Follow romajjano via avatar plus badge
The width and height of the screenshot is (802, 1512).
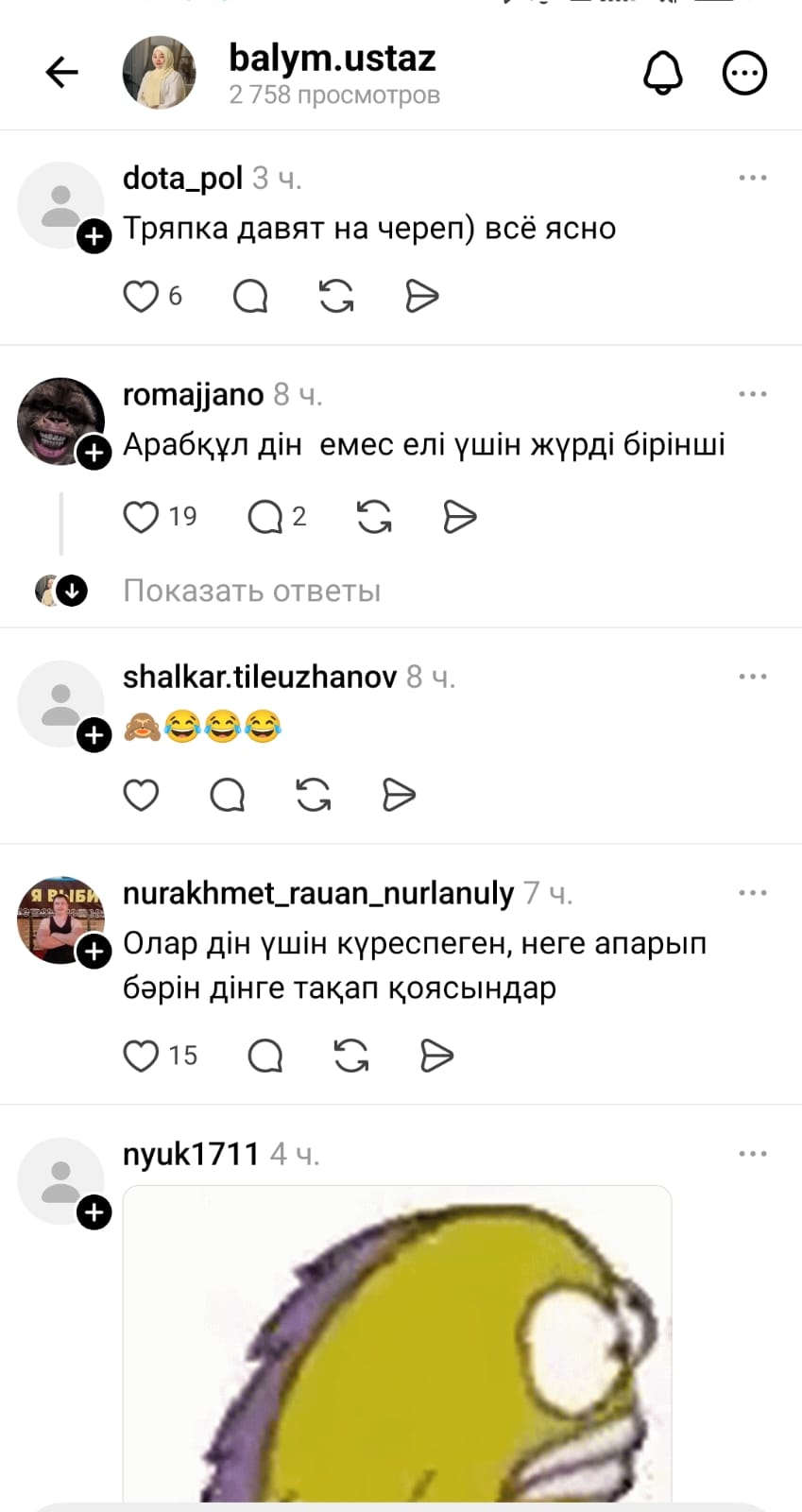coord(94,453)
